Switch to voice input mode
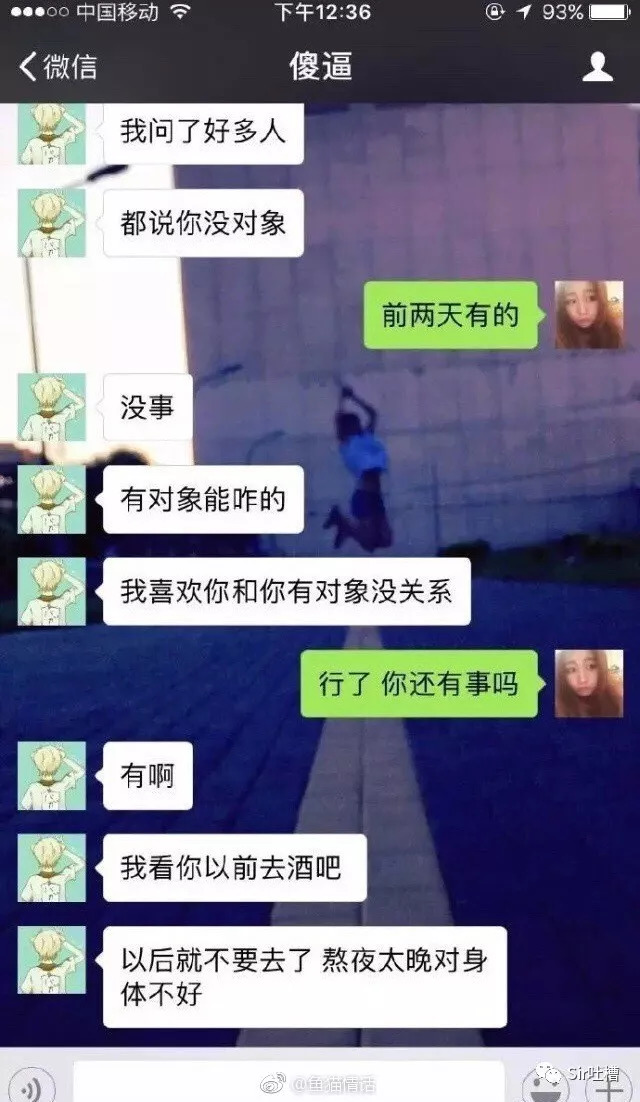Screen dimensions: 640x1102 point(35,1084)
